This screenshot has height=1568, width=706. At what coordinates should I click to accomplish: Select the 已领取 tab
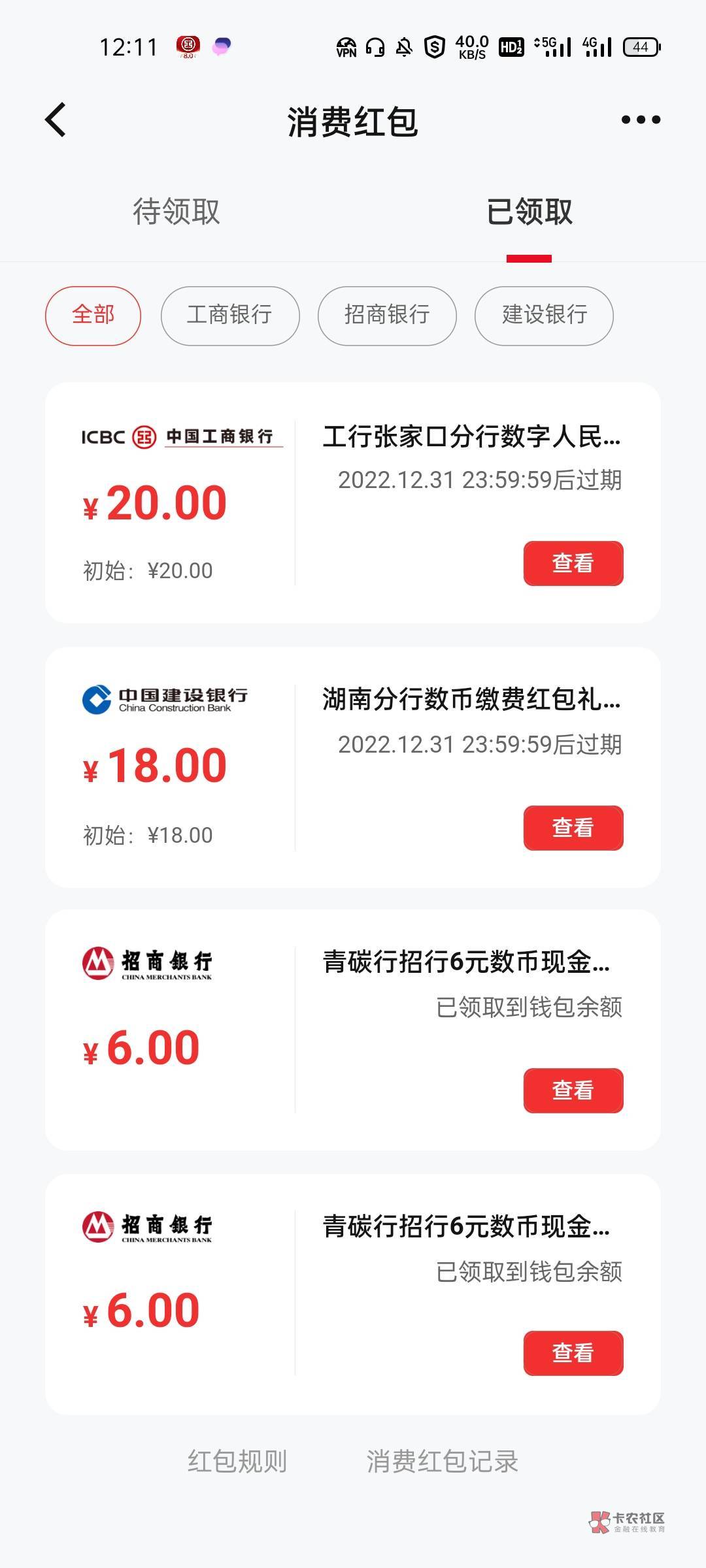tap(529, 212)
